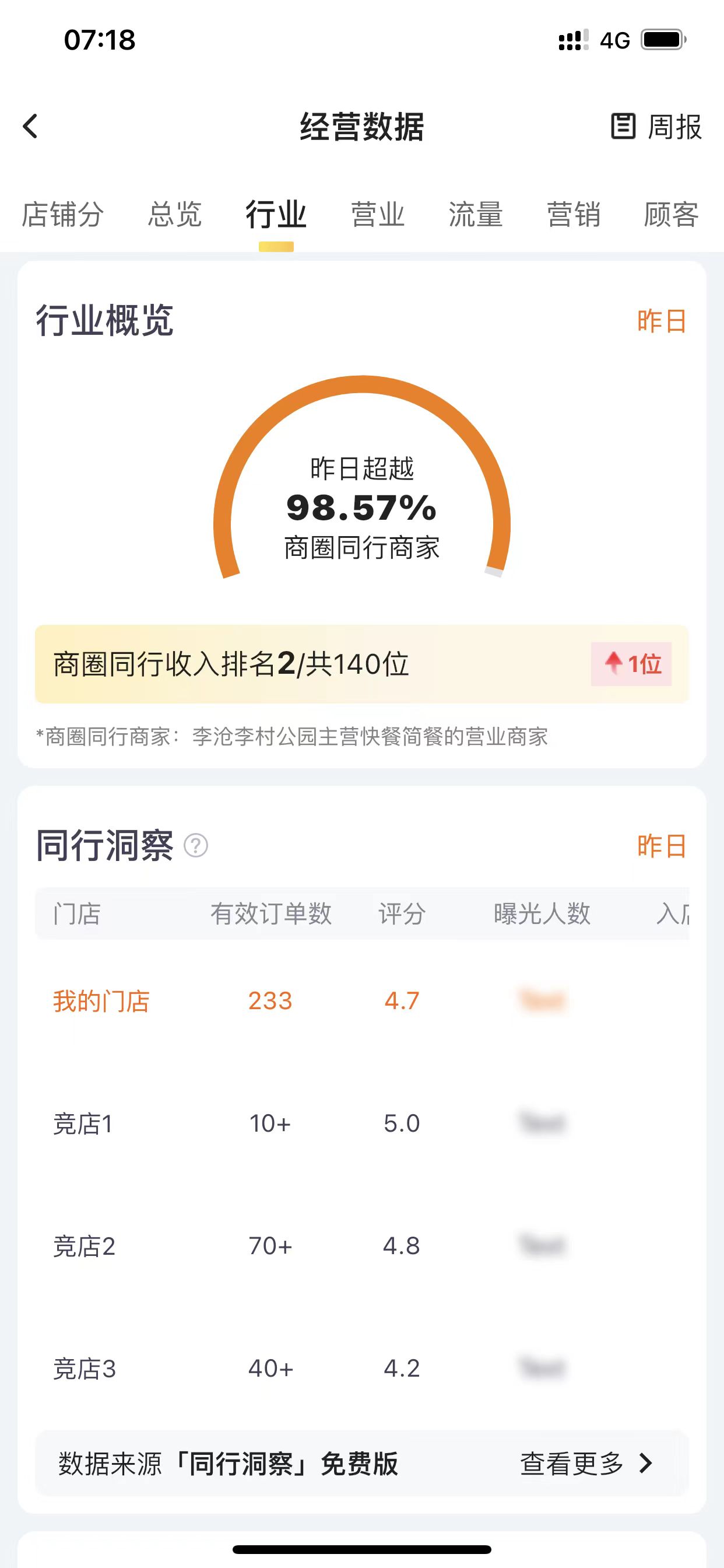This screenshot has height=1568, width=724.
Task: Change 昨日 date filter in 行业概览
Action: coord(662,321)
